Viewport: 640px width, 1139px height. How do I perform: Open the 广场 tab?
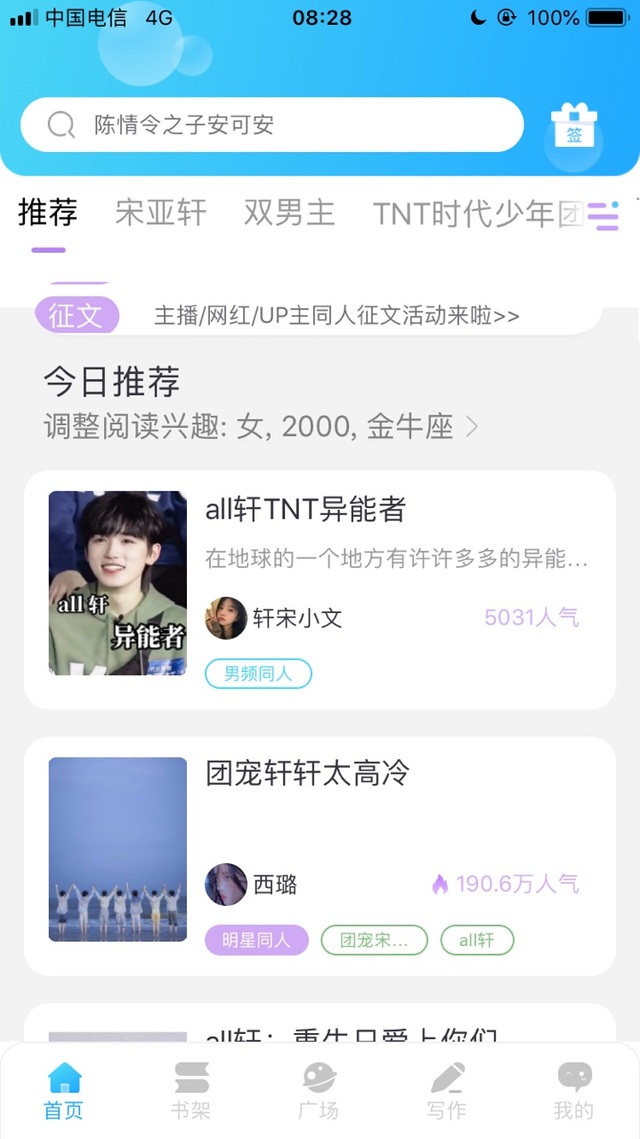coord(319,1090)
